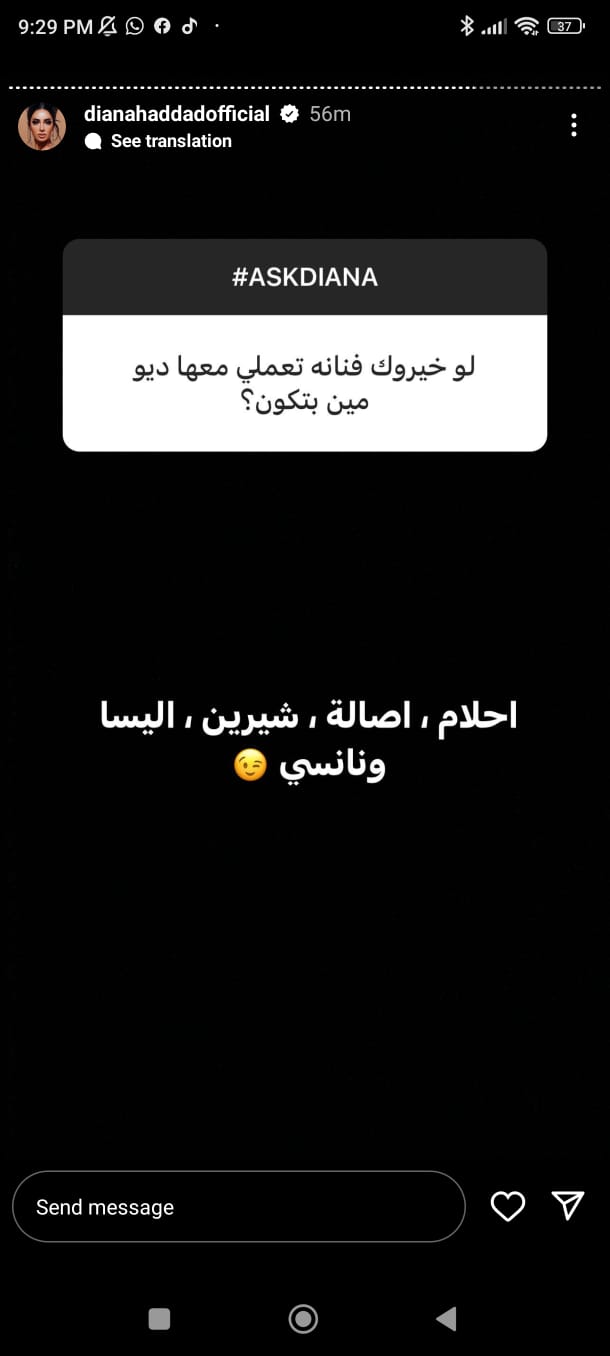Open the story overflow menu
Screen dimensions: 610x1356
pos(573,125)
